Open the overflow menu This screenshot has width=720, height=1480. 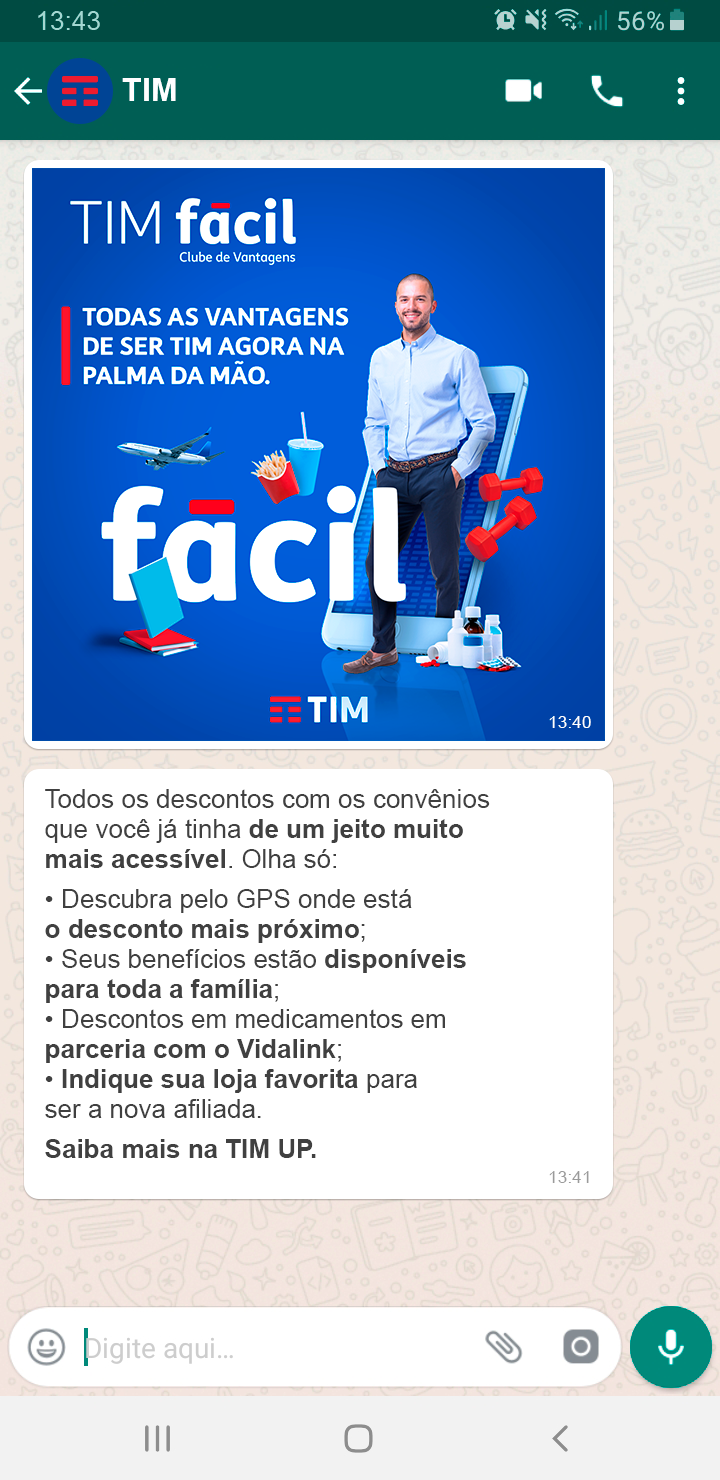point(681,92)
